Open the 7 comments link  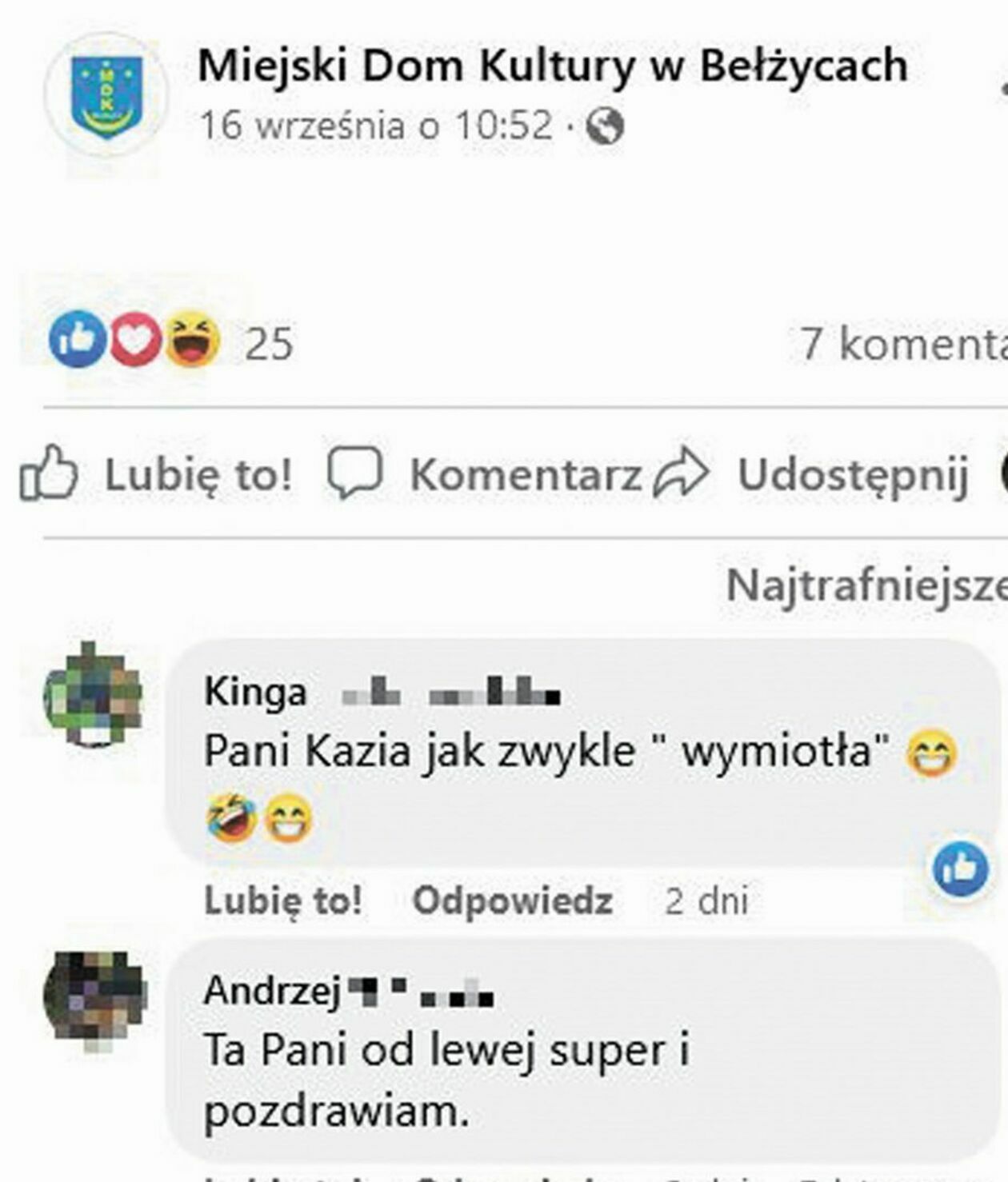pos(902,344)
